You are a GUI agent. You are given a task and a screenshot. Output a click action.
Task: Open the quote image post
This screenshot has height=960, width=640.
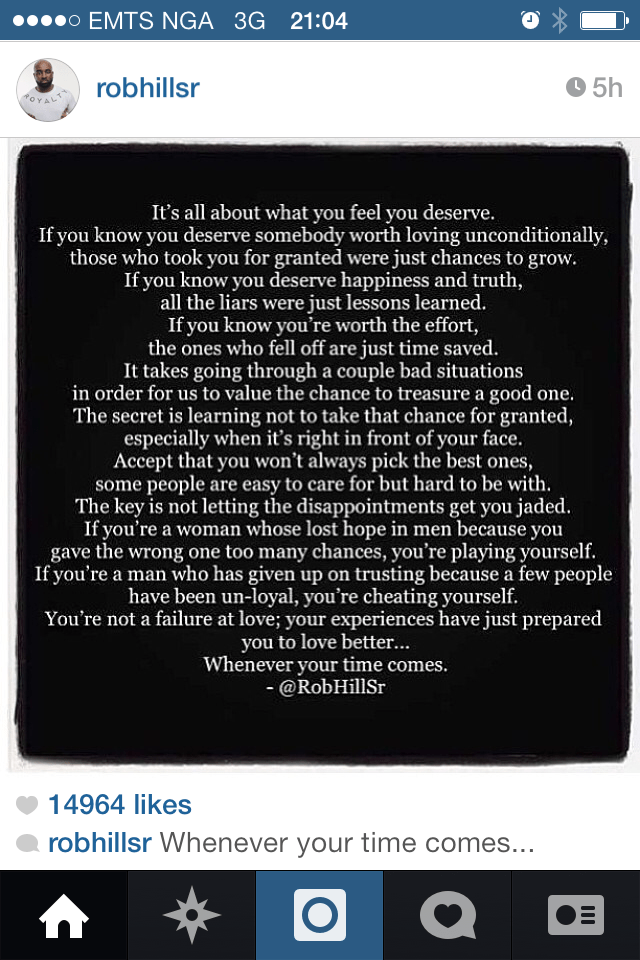click(320, 455)
